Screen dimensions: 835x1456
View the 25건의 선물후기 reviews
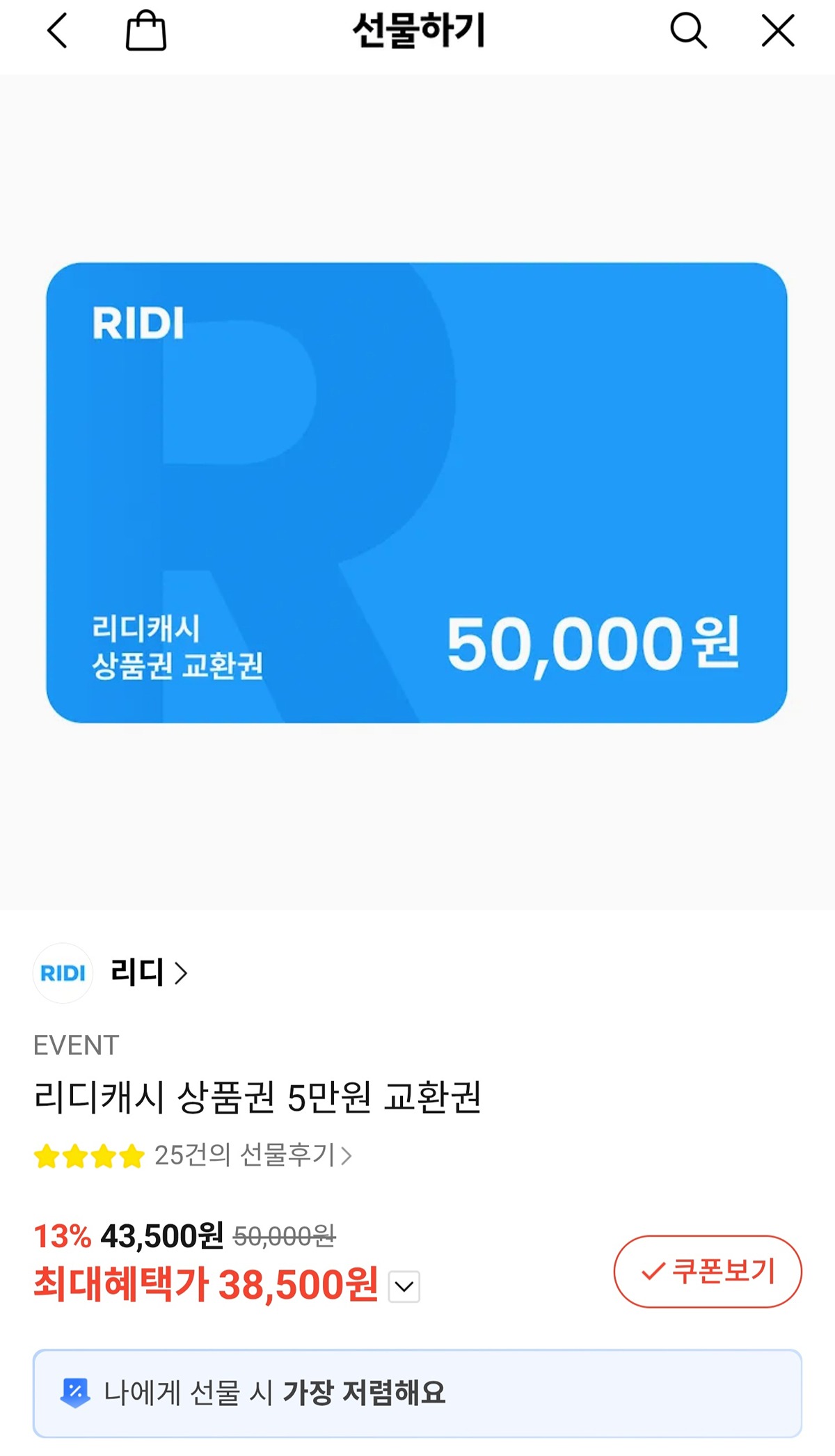[253, 1155]
